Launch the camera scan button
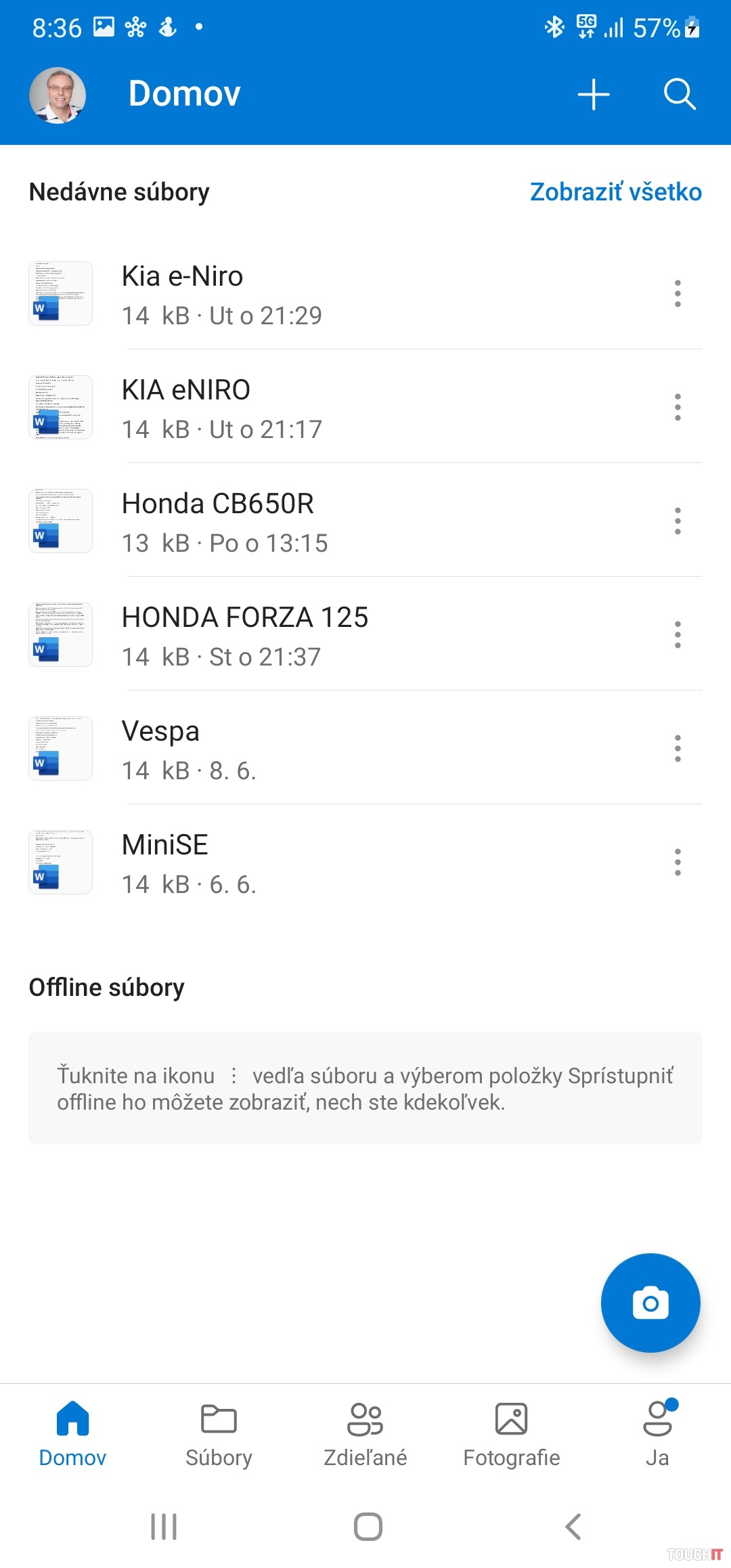Image resolution: width=731 pixels, height=1568 pixels. [650, 1303]
